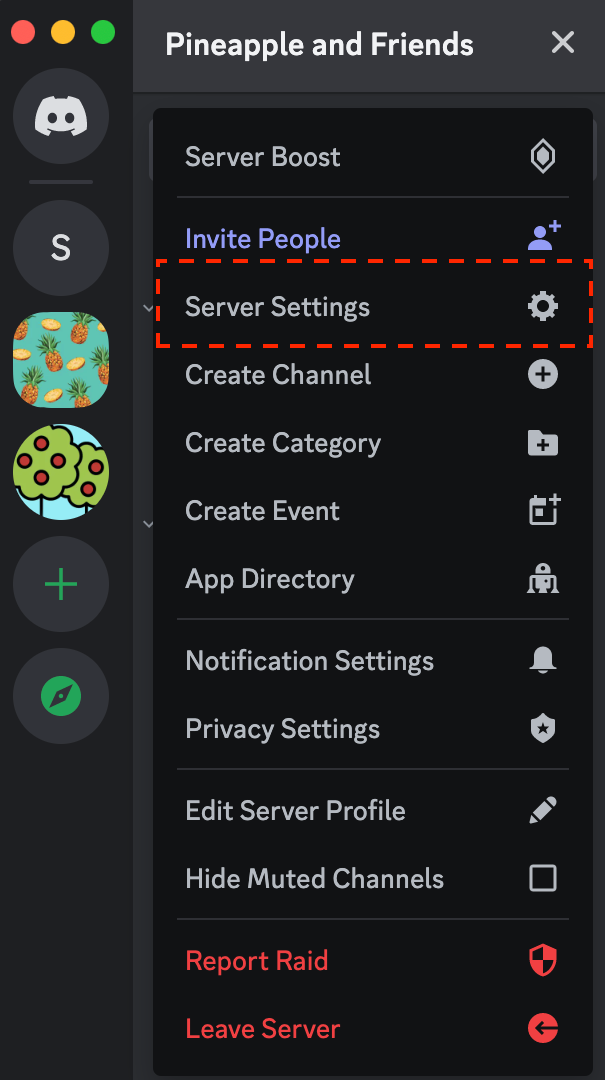Open Server Boost

[x=372, y=157]
